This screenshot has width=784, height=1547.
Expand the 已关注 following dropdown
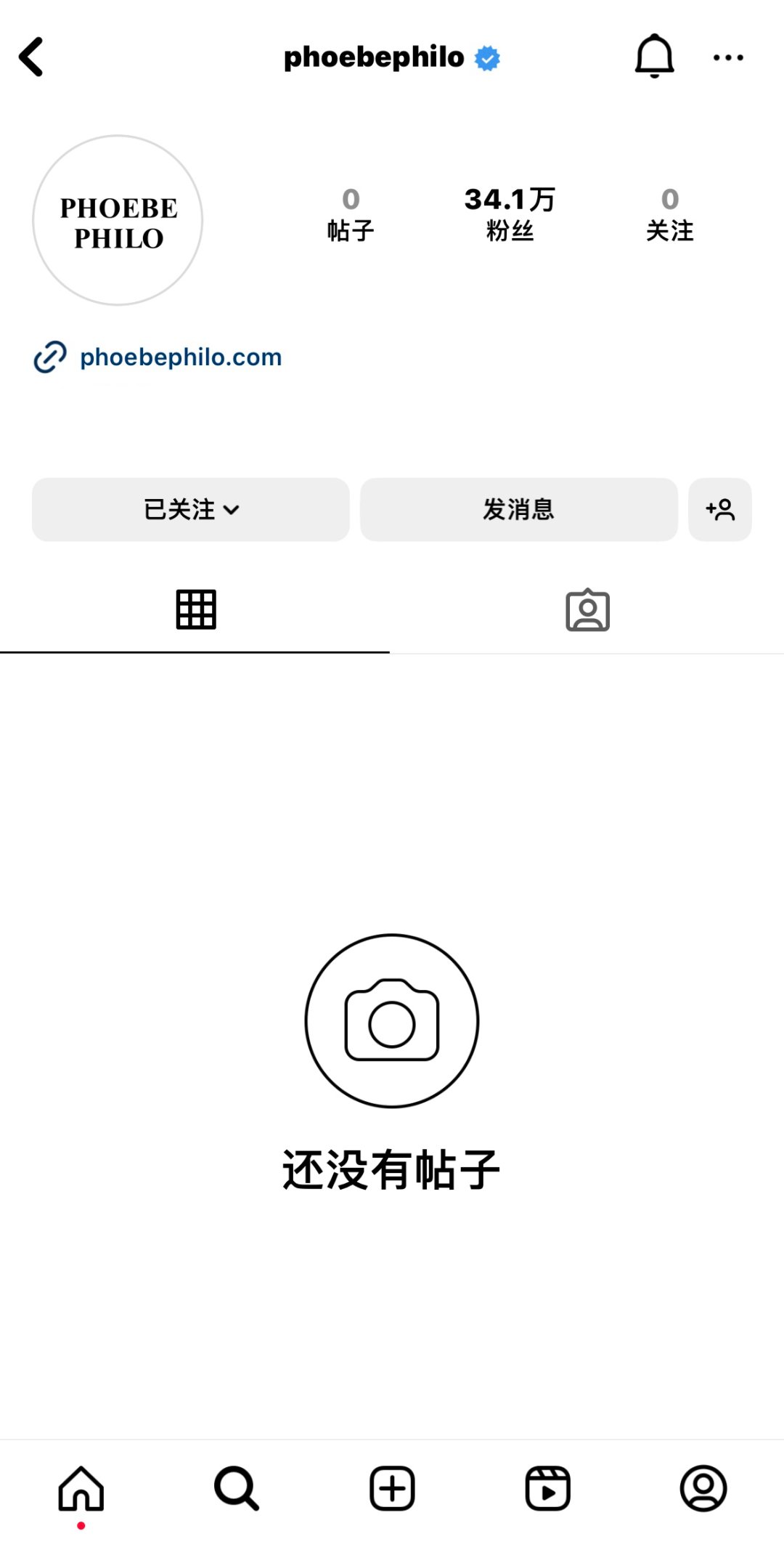tap(191, 509)
